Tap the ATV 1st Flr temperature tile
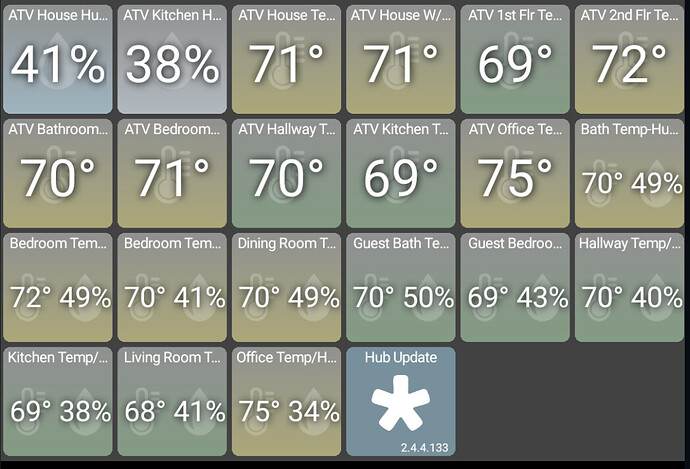690x469 pixels. (x=515, y=59)
